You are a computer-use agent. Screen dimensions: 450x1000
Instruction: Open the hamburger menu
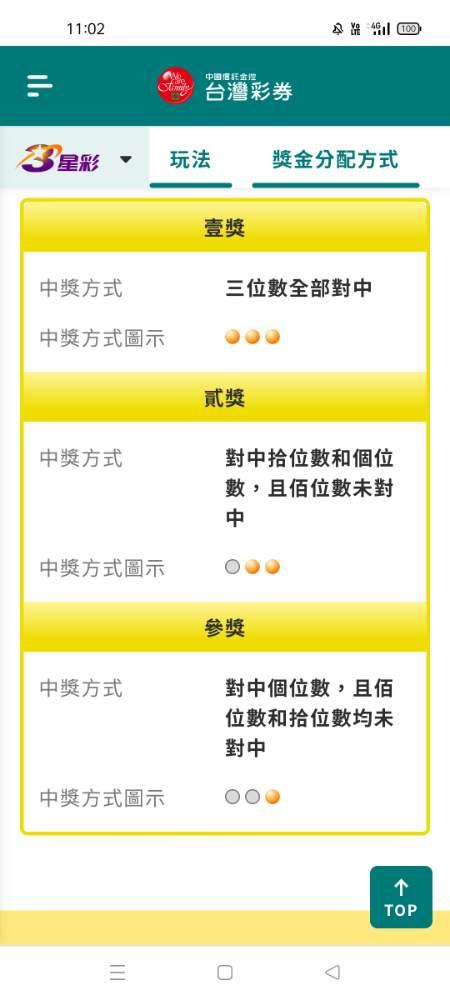click(x=40, y=85)
